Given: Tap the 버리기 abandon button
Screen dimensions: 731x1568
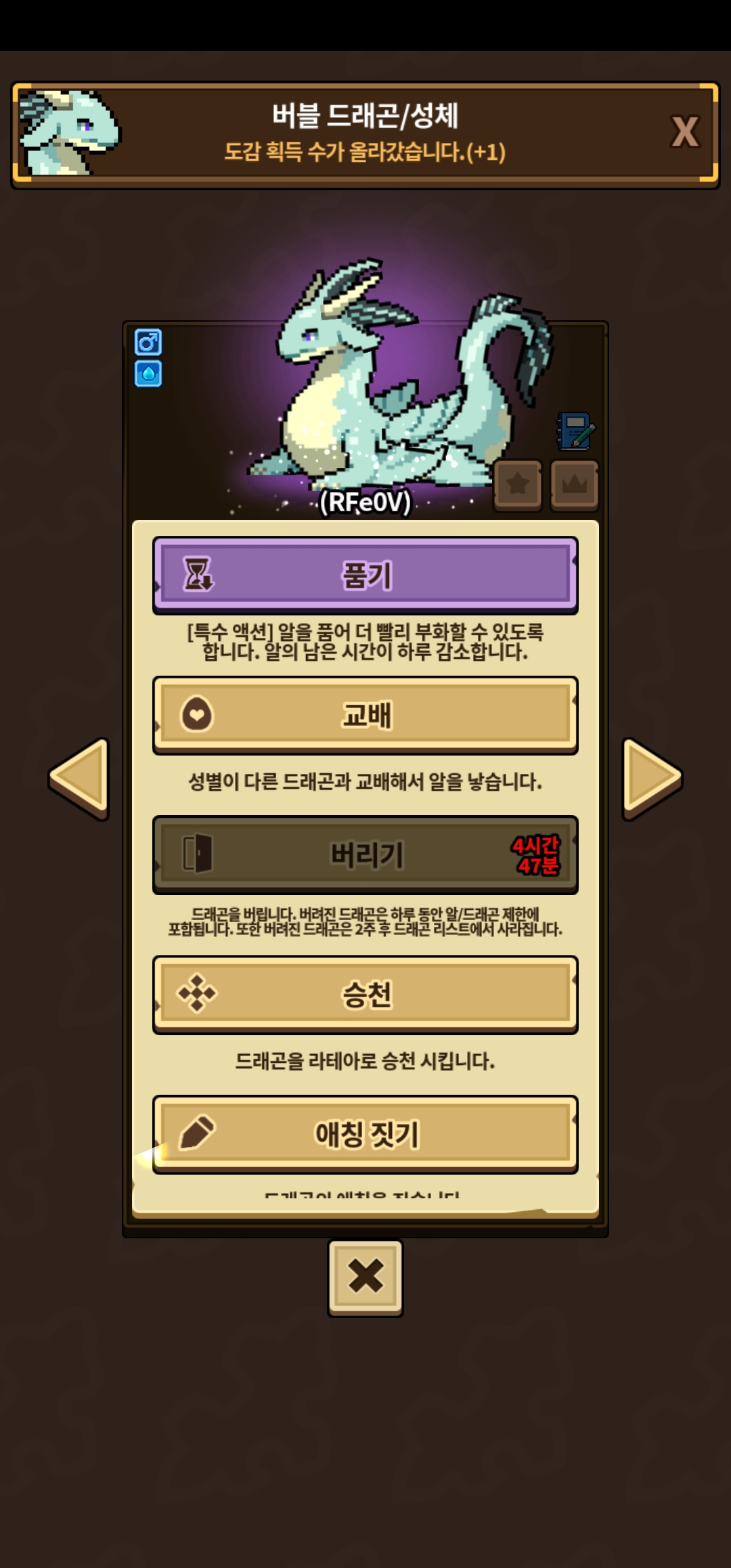Looking at the screenshot, I should click(365, 854).
